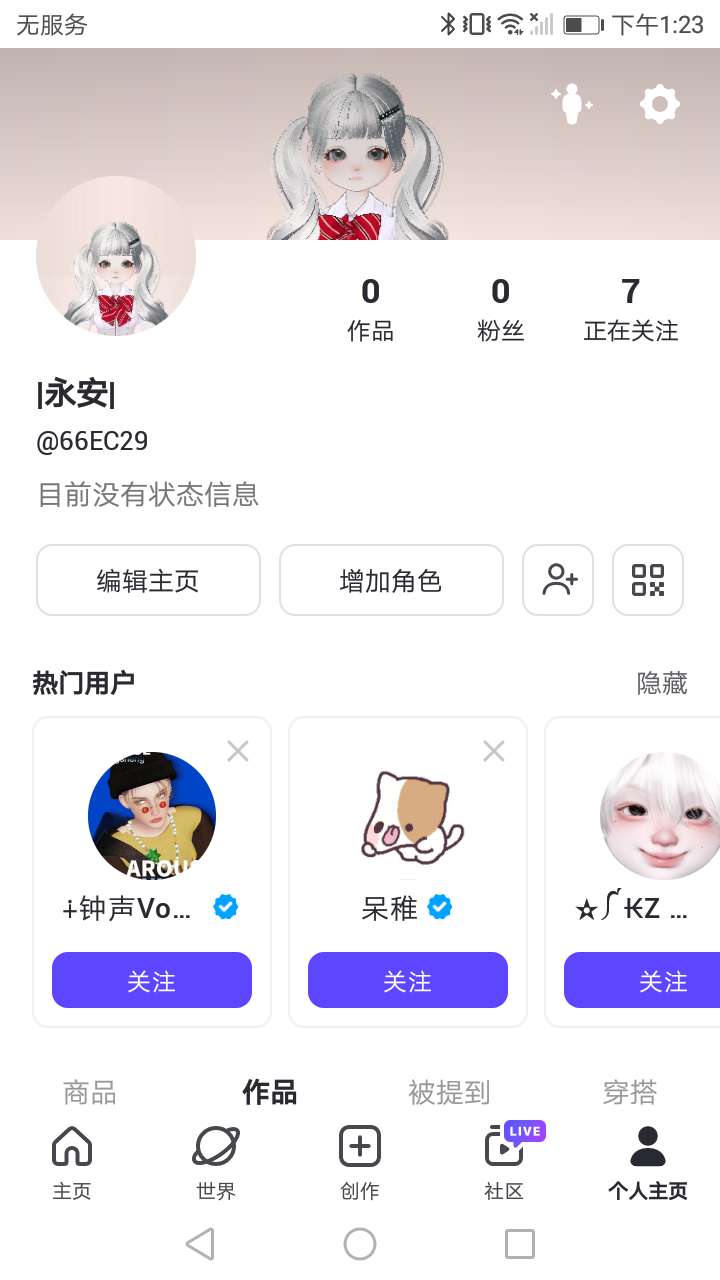The width and height of the screenshot is (720, 1280).
Task: Open the add friend icon button
Action: pyautogui.click(x=558, y=580)
